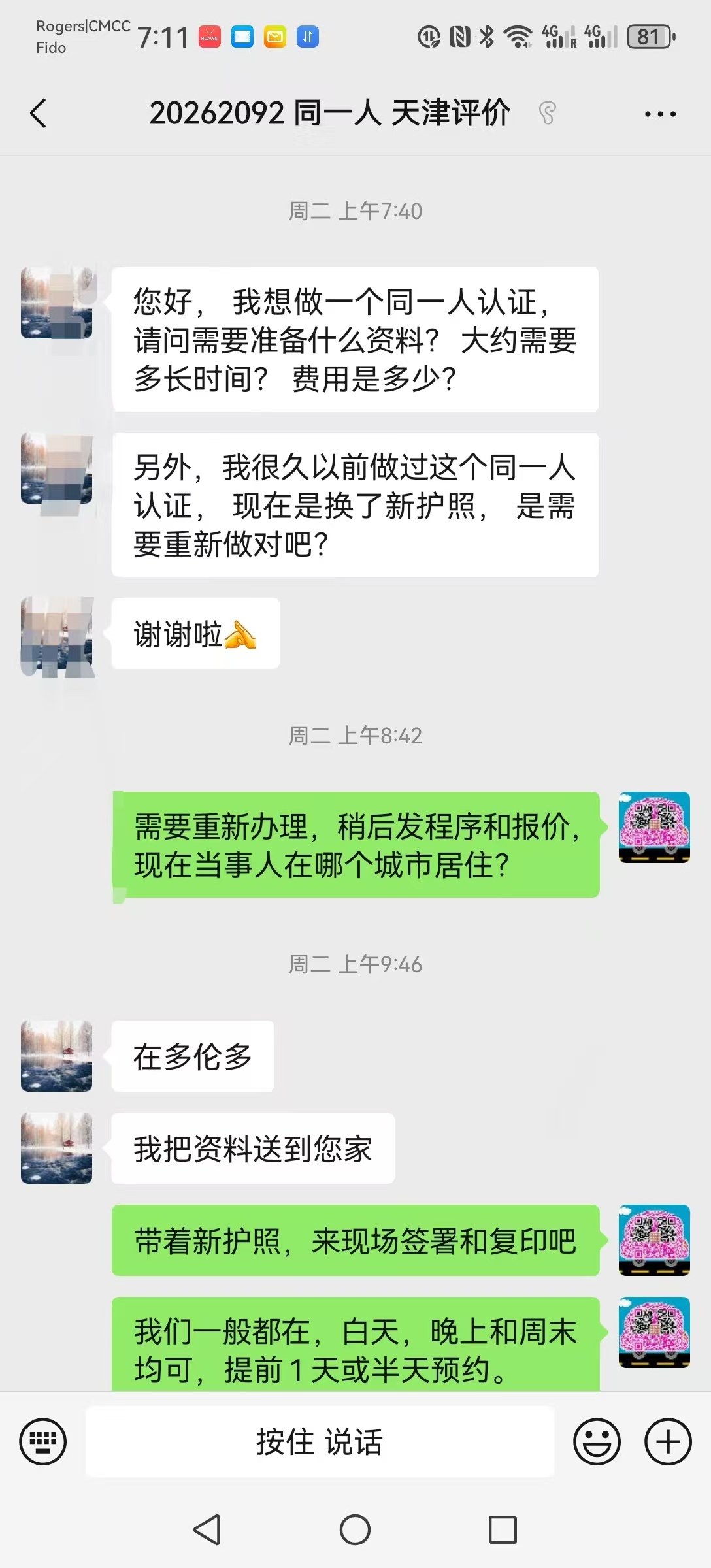Switch to keyboard text input
Viewport: 711px width, 1568px height.
click(x=43, y=1441)
